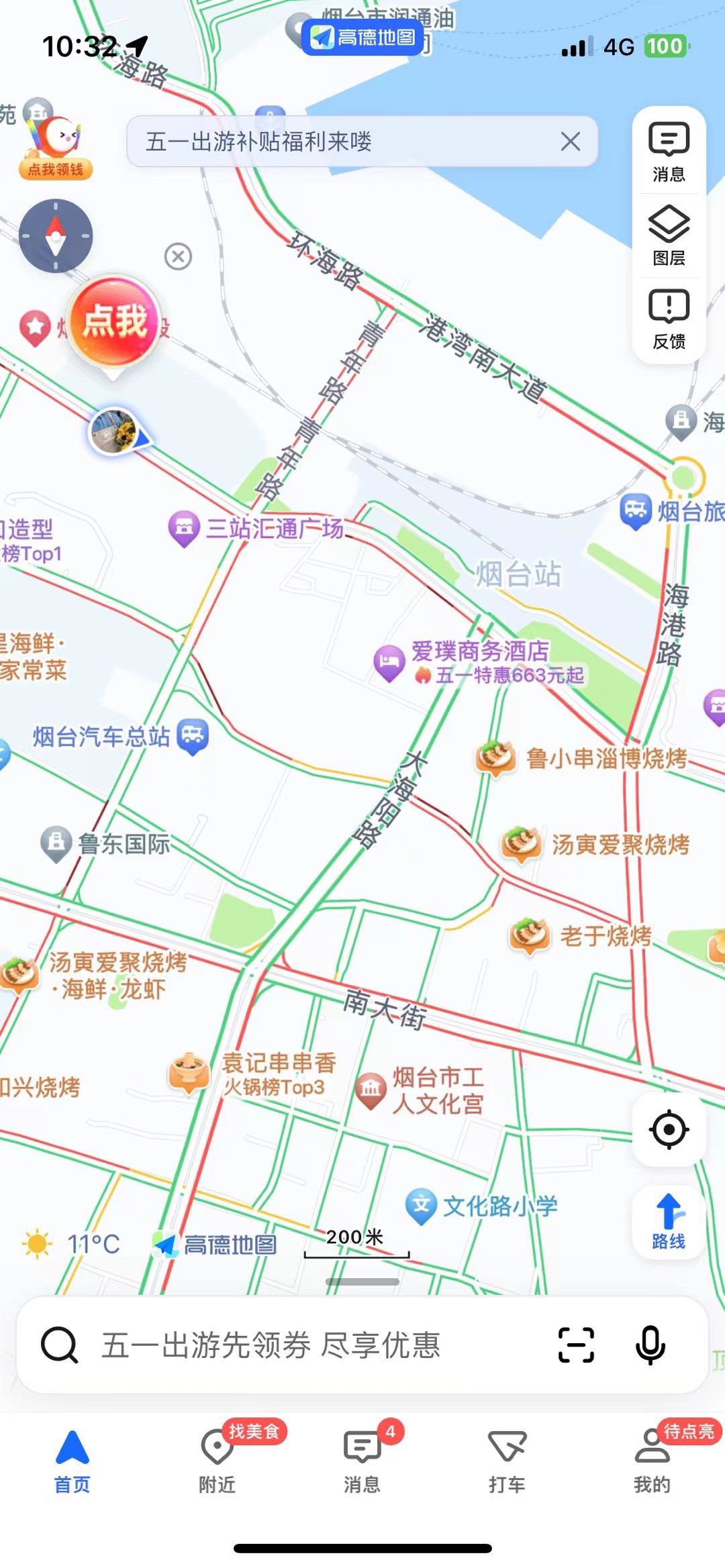Switch to the 打车 tab
The width and height of the screenshot is (725, 1568).
[x=507, y=1458]
